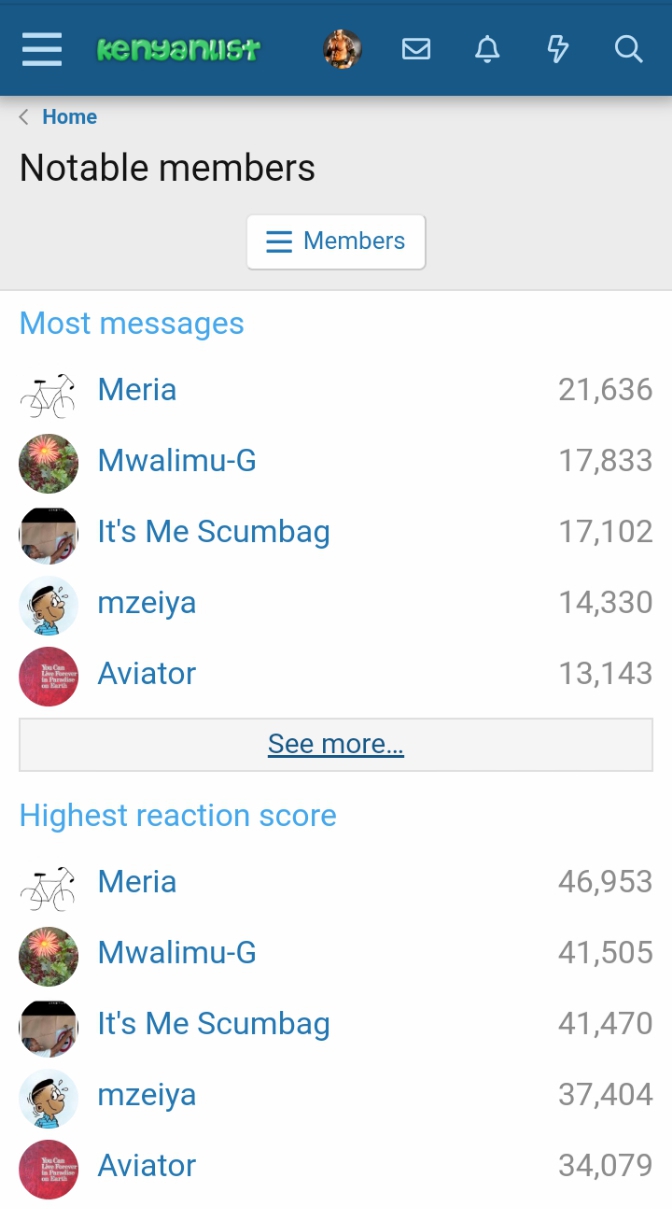Open the hamburger navigation menu
The height and width of the screenshot is (1209, 672).
(x=42, y=48)
